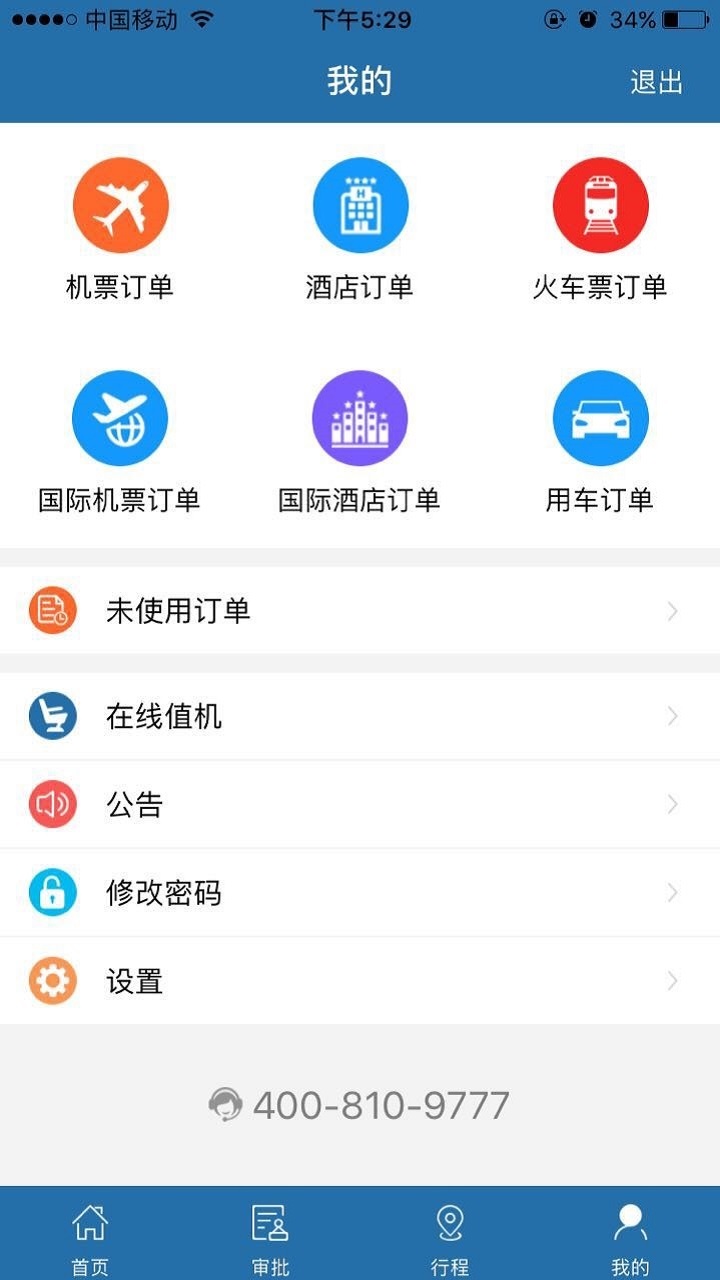Select the train ticket orders (火车票订单) icon
Viewport: 720px width, 1280px height.
pos(600,204)
